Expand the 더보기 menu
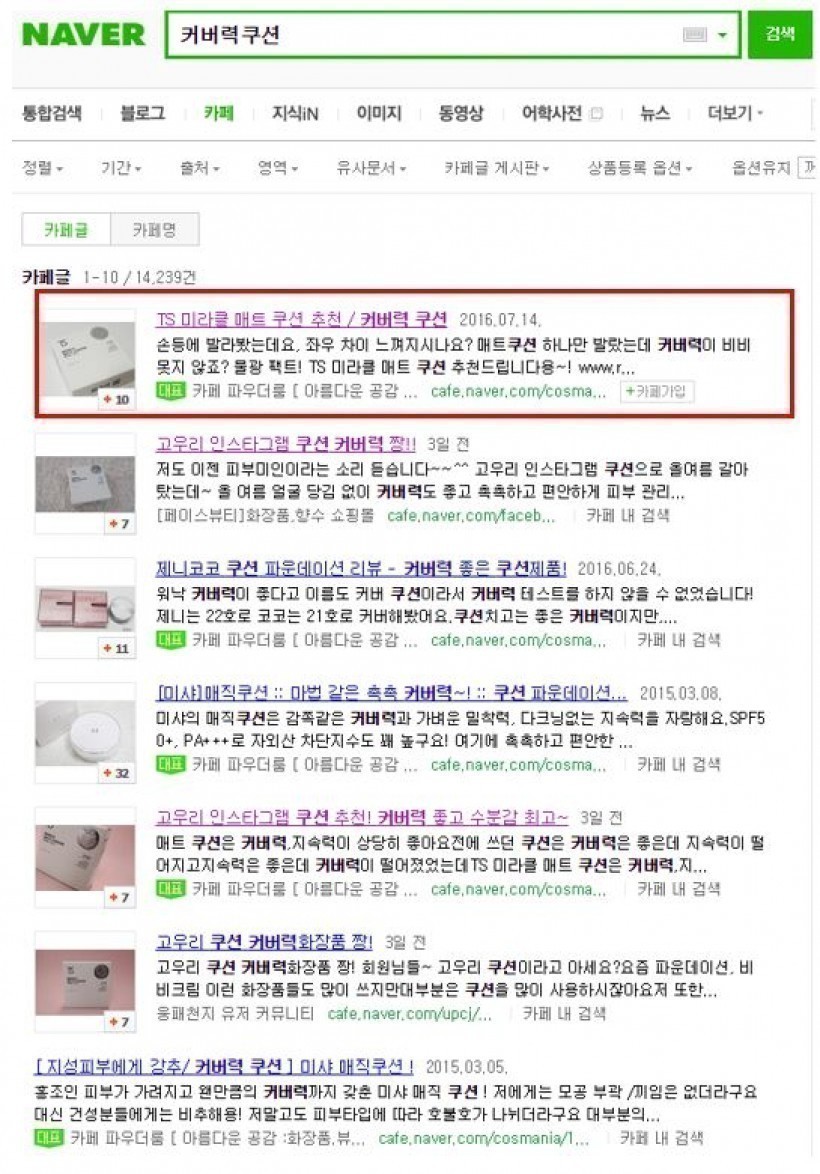Viewport: 820px width, 1174px height. (735, 113)
